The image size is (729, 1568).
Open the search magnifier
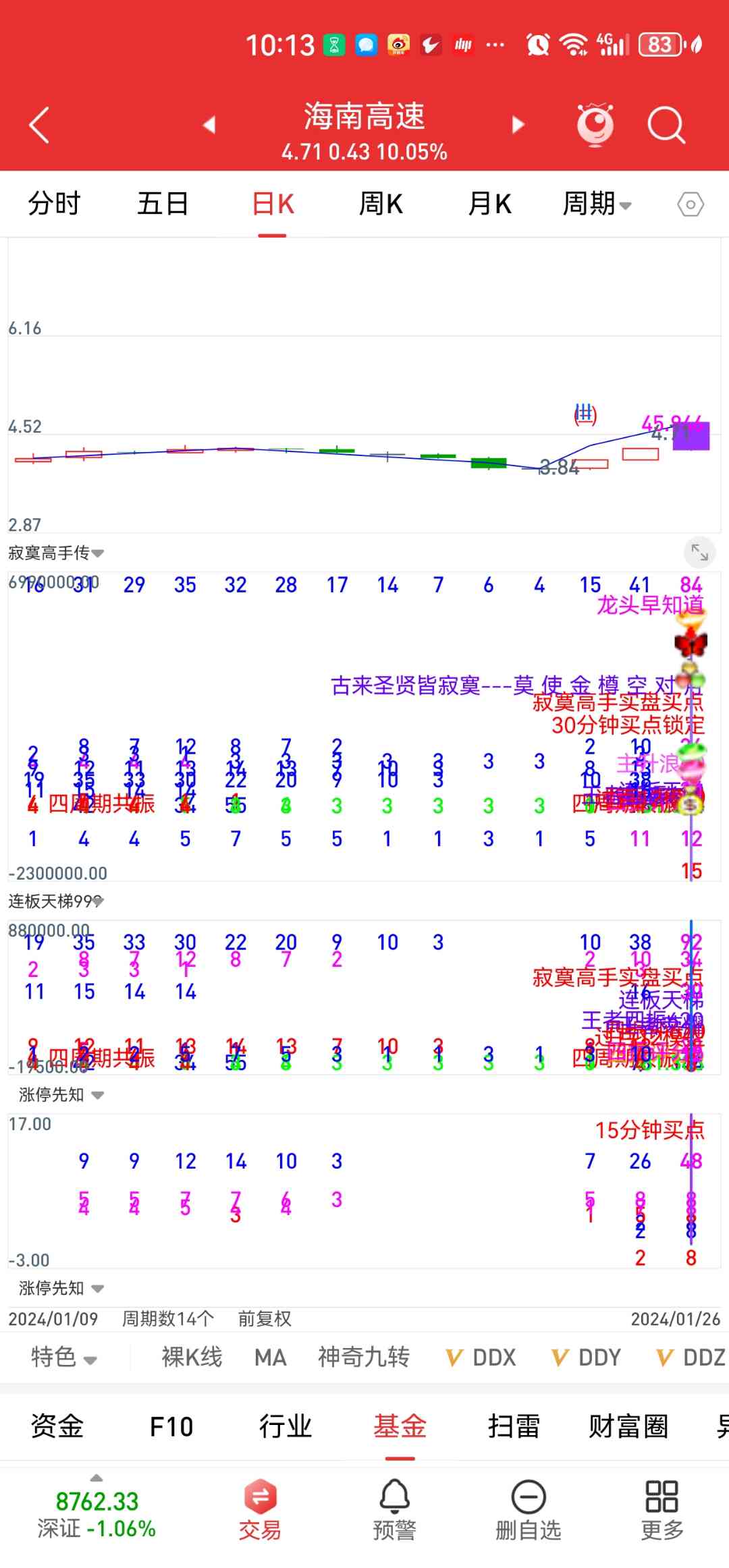666,125
